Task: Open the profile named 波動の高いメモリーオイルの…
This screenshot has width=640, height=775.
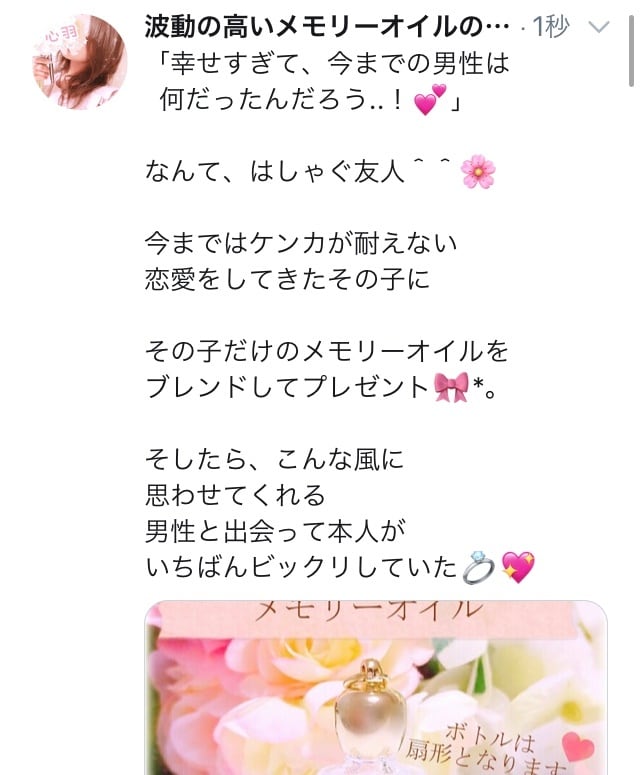Action: pyautogui.click(x=327, y=26)
